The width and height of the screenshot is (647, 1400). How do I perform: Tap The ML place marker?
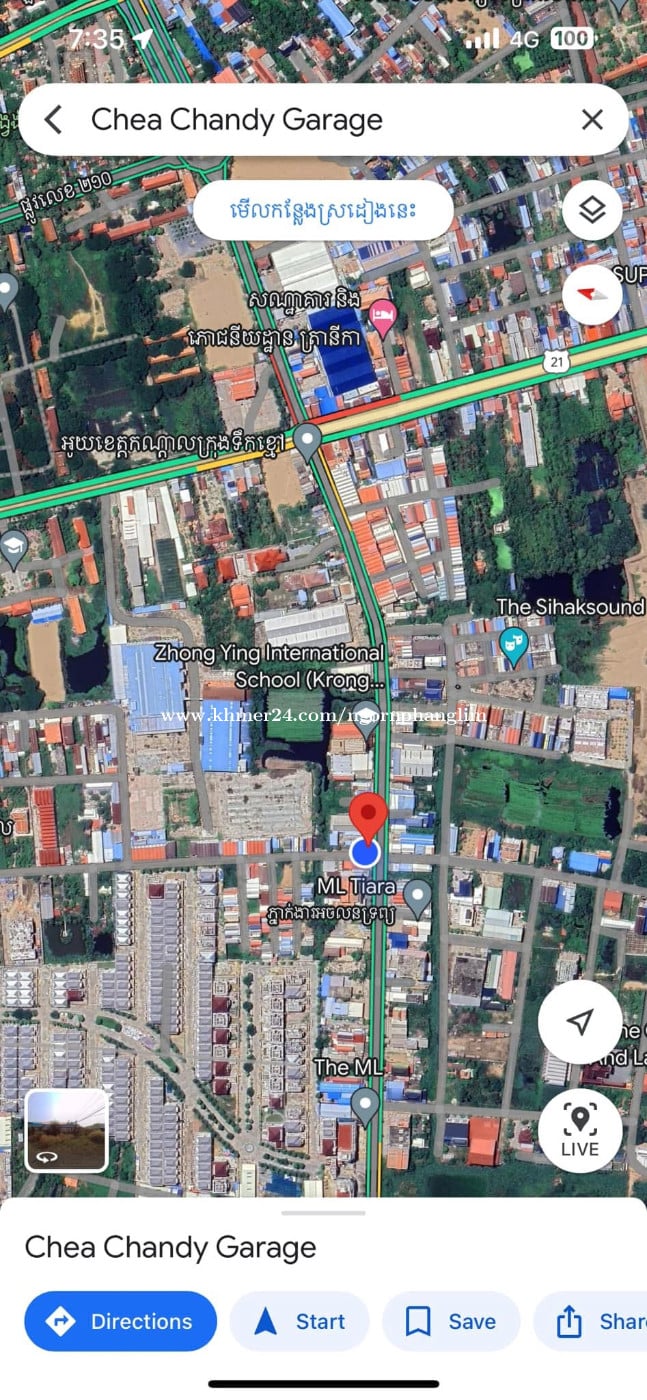[x=366, y=1104]
